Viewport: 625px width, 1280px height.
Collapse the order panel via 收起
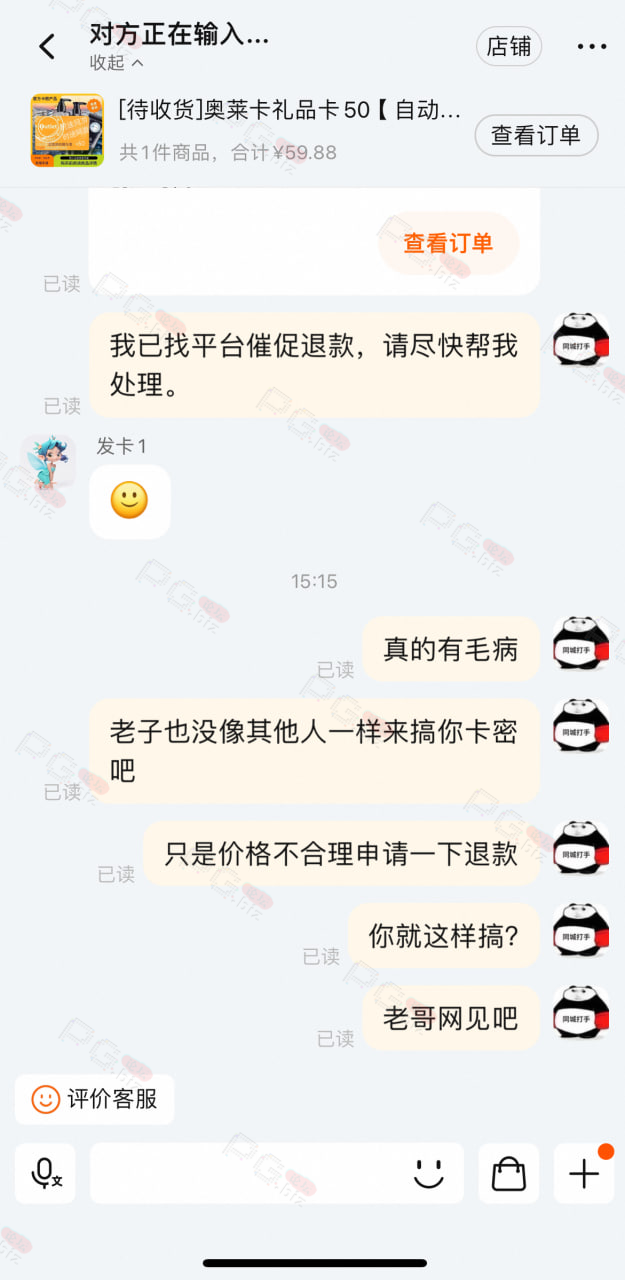click(117, 63)
